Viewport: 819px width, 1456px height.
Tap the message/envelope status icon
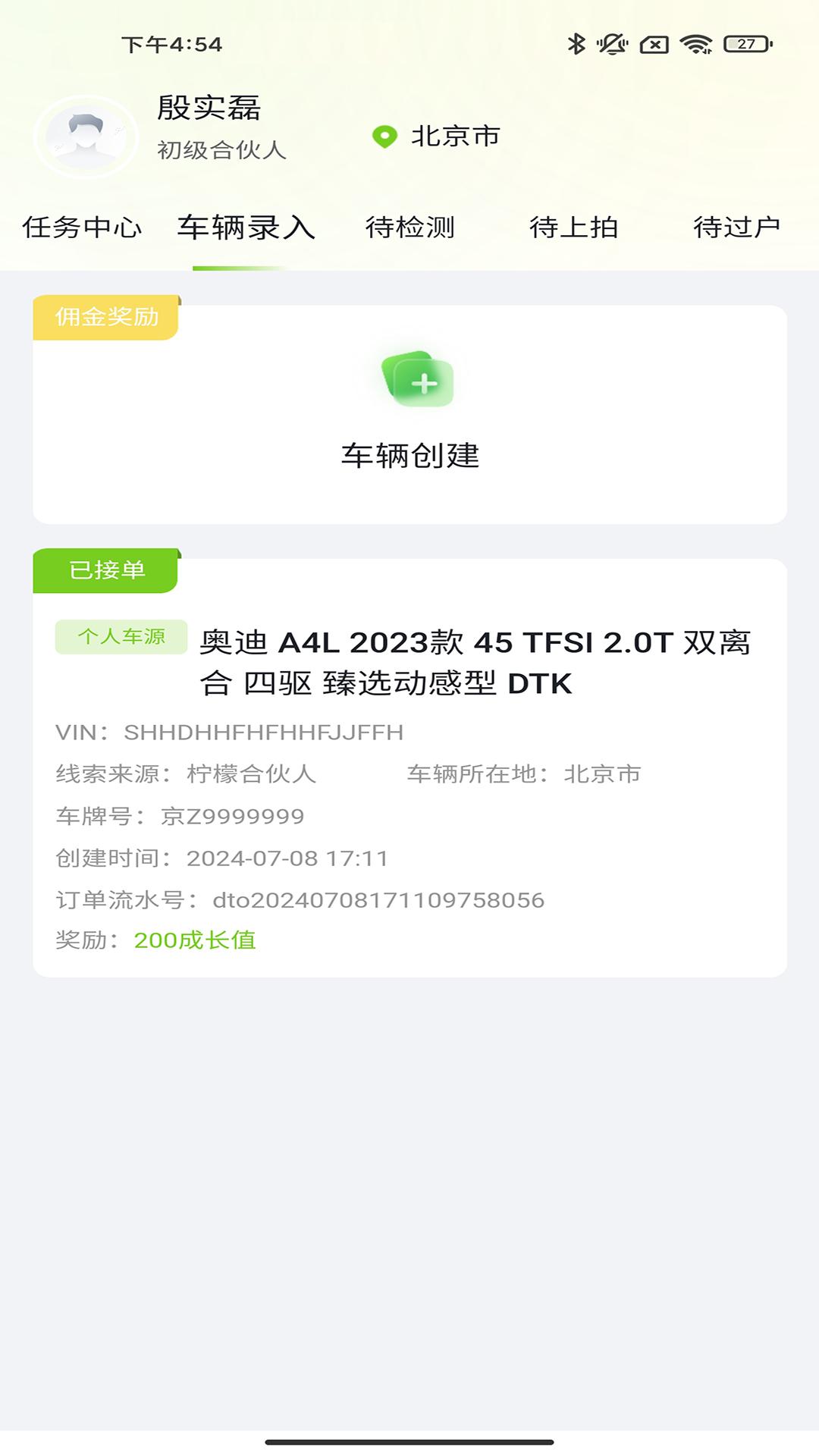654,44
